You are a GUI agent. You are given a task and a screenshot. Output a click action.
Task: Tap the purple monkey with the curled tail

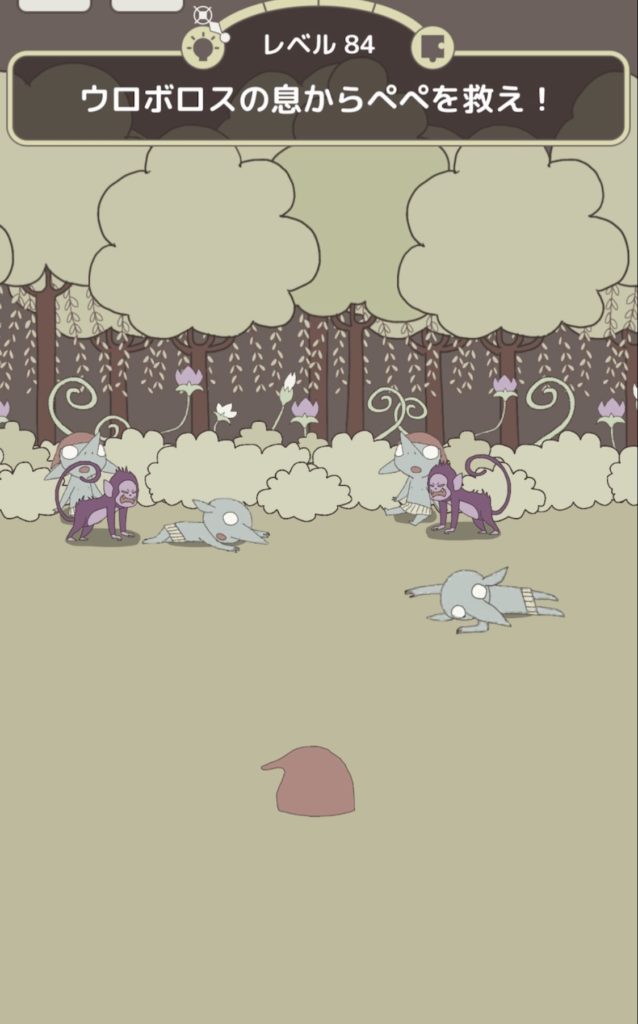(x=462, y=499)
